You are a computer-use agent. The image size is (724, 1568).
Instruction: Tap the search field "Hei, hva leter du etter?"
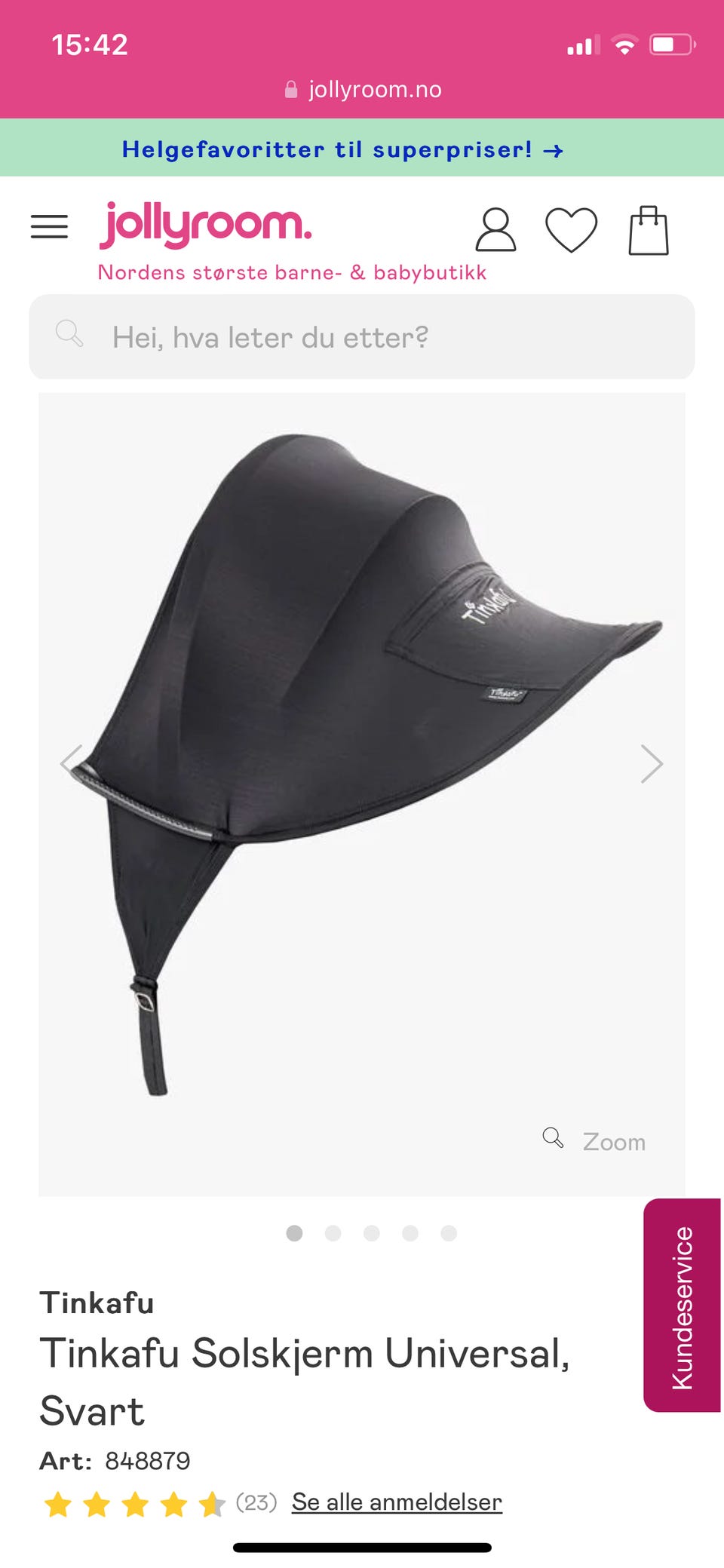362,337
